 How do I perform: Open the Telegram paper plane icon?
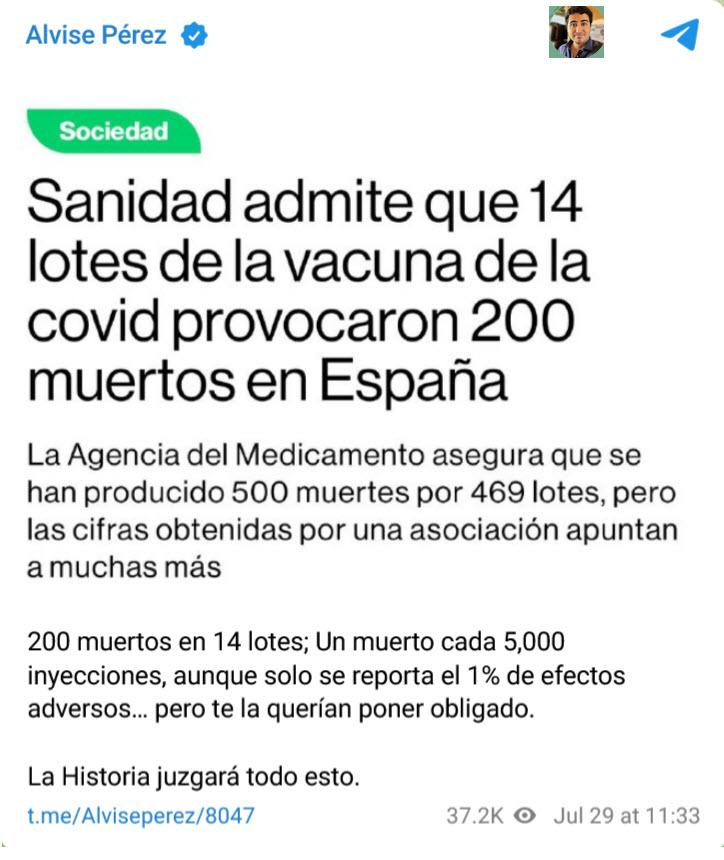pos(679,35)
